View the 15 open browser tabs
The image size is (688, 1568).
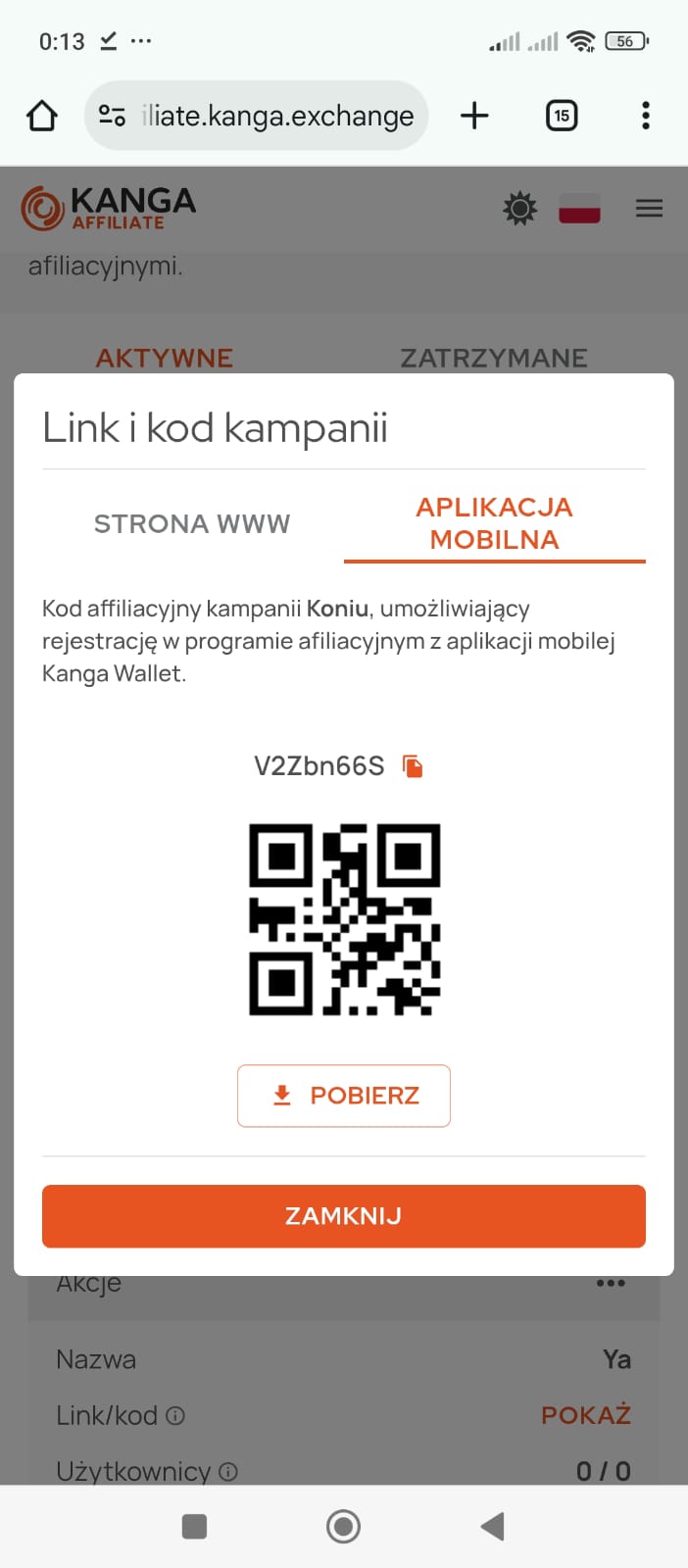pos(561,116)
